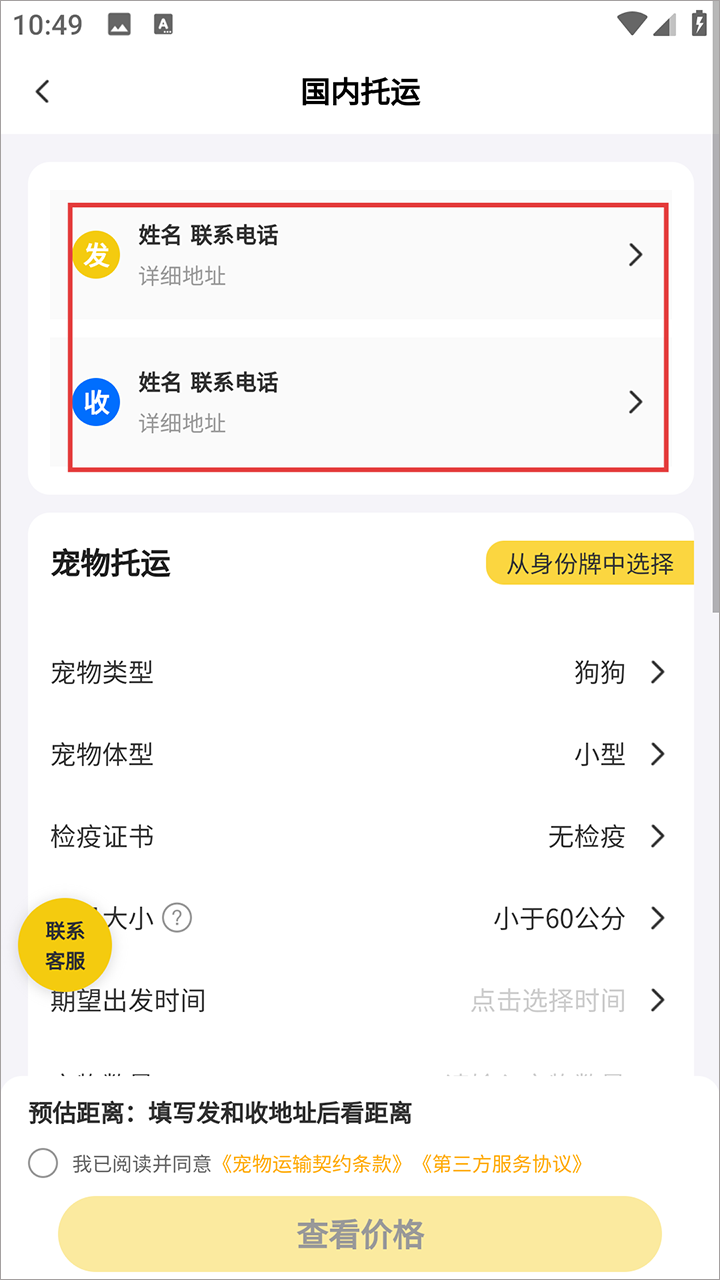Viewport: 720px width, 1280px height.
Task: Check the 我已阅读并同意 agreement circle
Action: [43, 1163]
